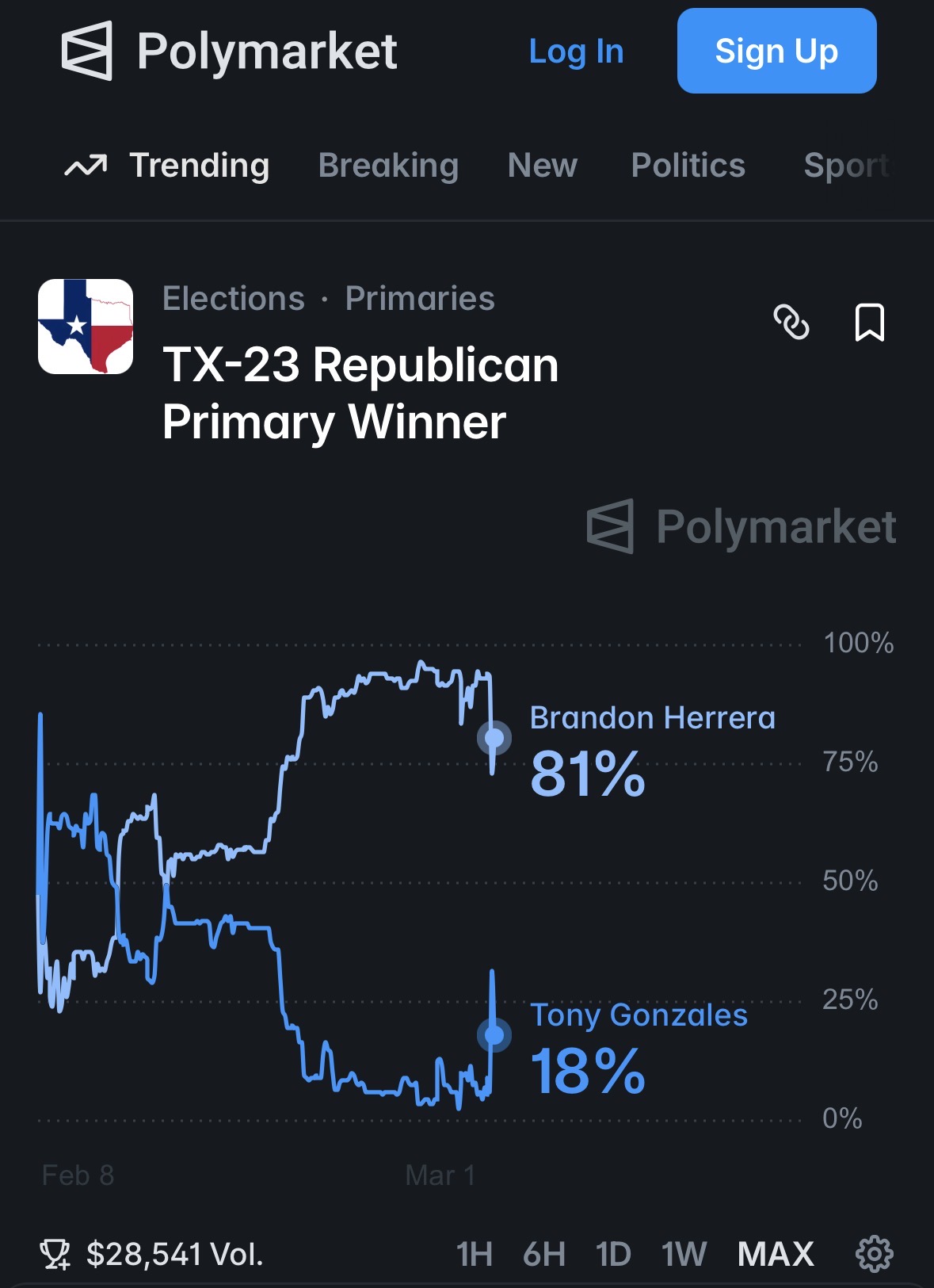The image size is (934, 1288).
Task: Open the Sports tab
Action: [x=846, y=166]
